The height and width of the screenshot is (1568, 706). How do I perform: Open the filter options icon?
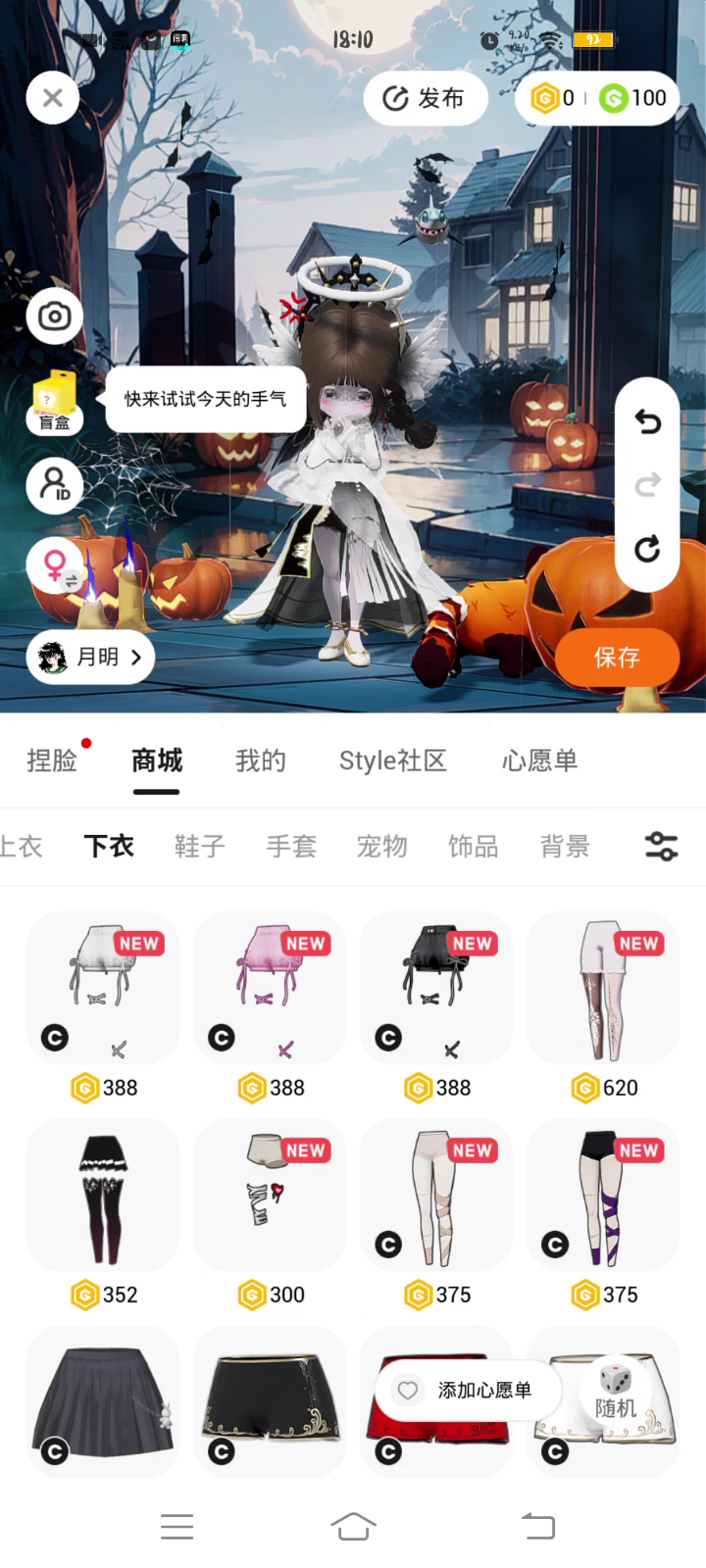[x=661, y=846]
